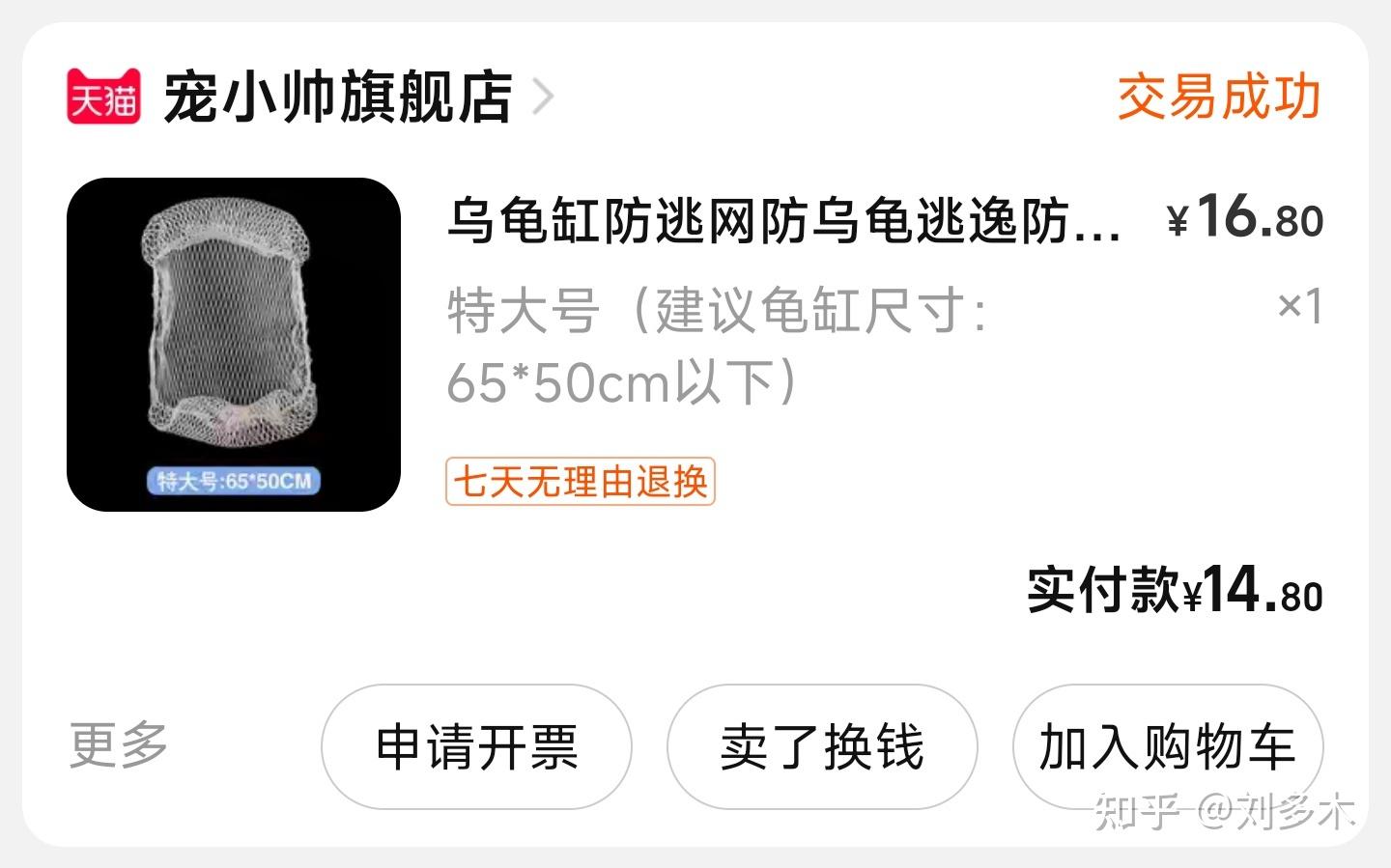The image size is (1391, 868).
Task: Tap 申请开票 to request an invoice
Action: 476,746
